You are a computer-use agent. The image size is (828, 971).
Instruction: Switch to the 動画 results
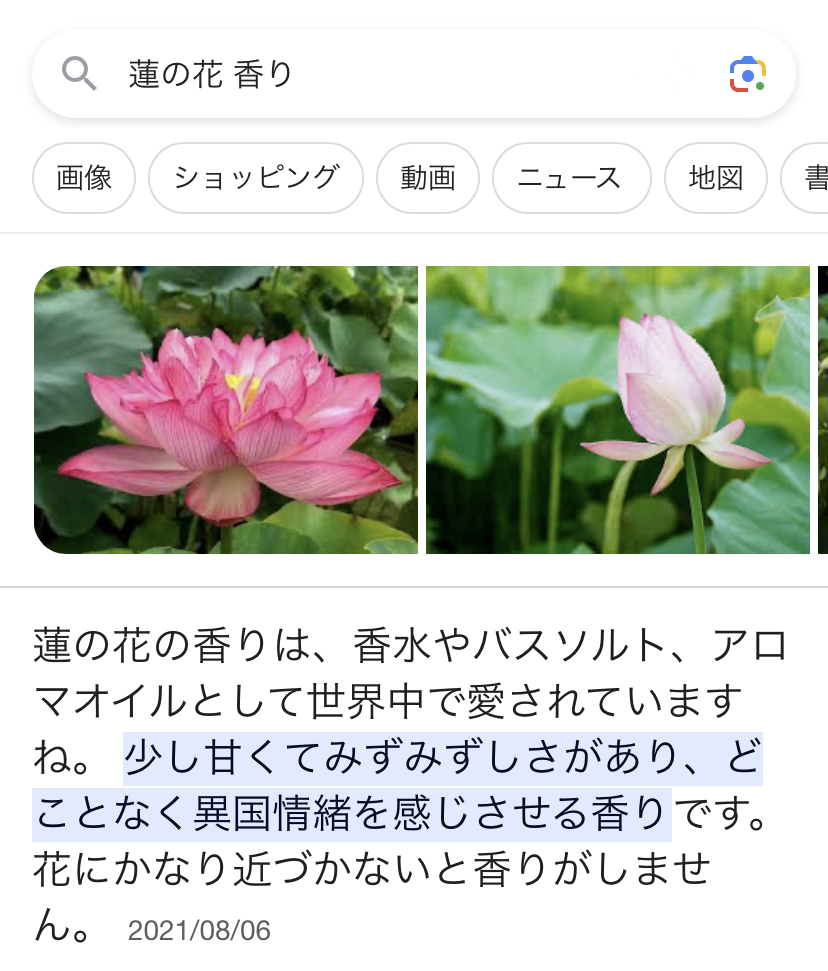click(x=428, y=178)
